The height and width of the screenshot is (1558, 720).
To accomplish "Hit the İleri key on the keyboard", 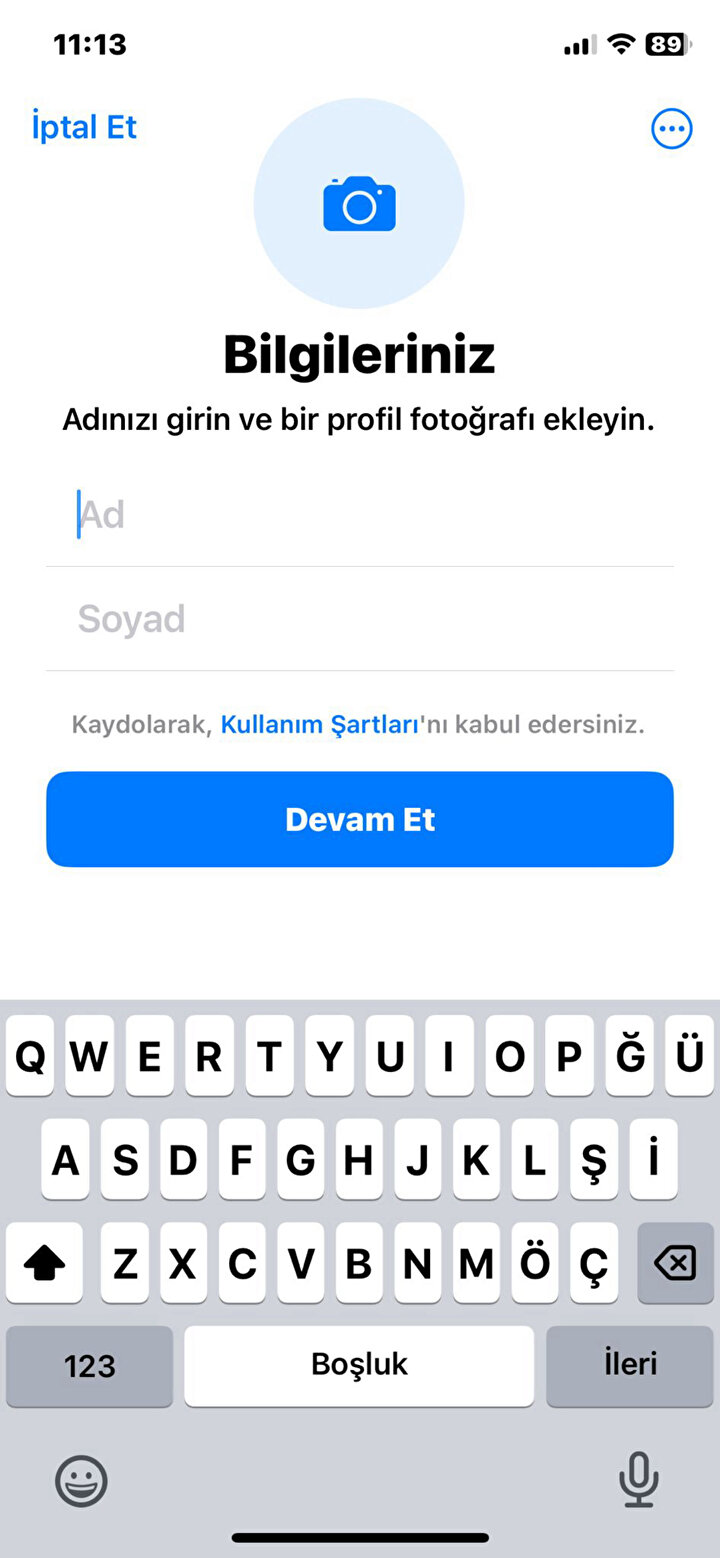I will coord(630,1364).
